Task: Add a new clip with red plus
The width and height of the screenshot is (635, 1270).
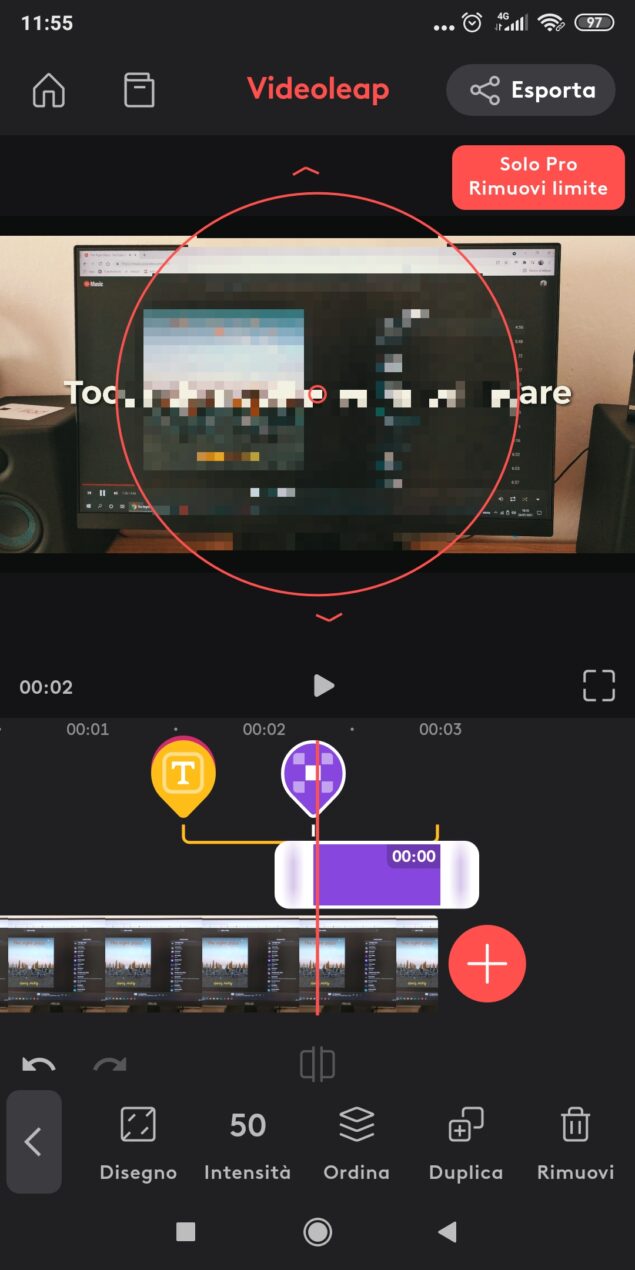Action: click(x=487, y=963)
